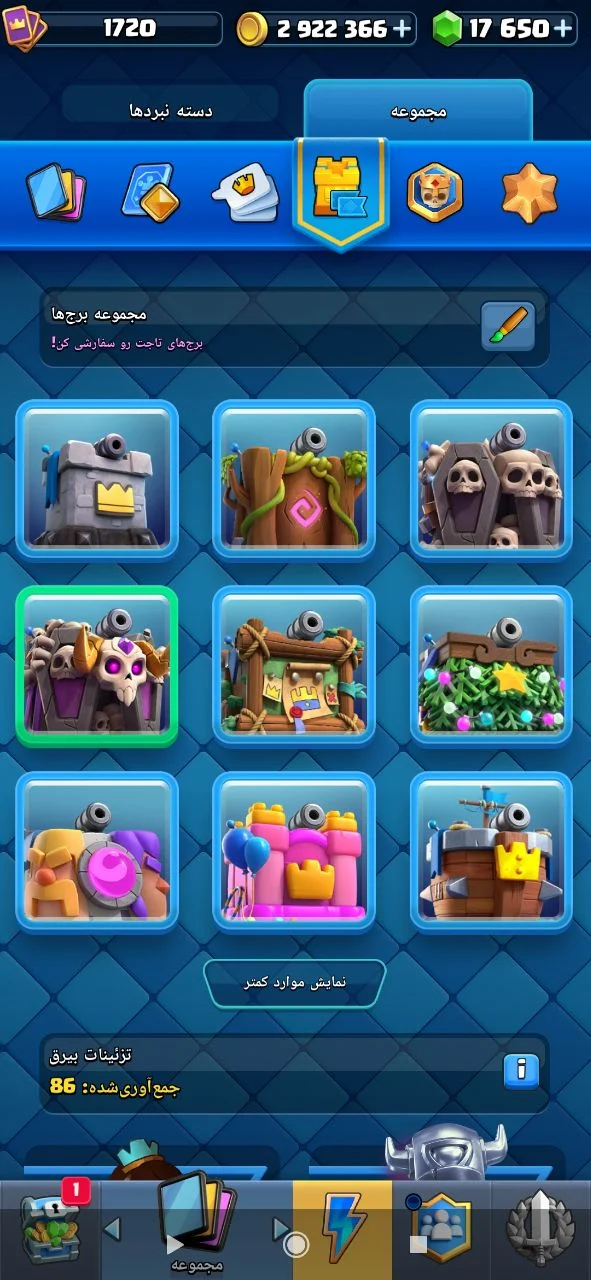The image size is (591, 1280).
Task: Open the card collection category icon
Action: [x=55, y=192]
